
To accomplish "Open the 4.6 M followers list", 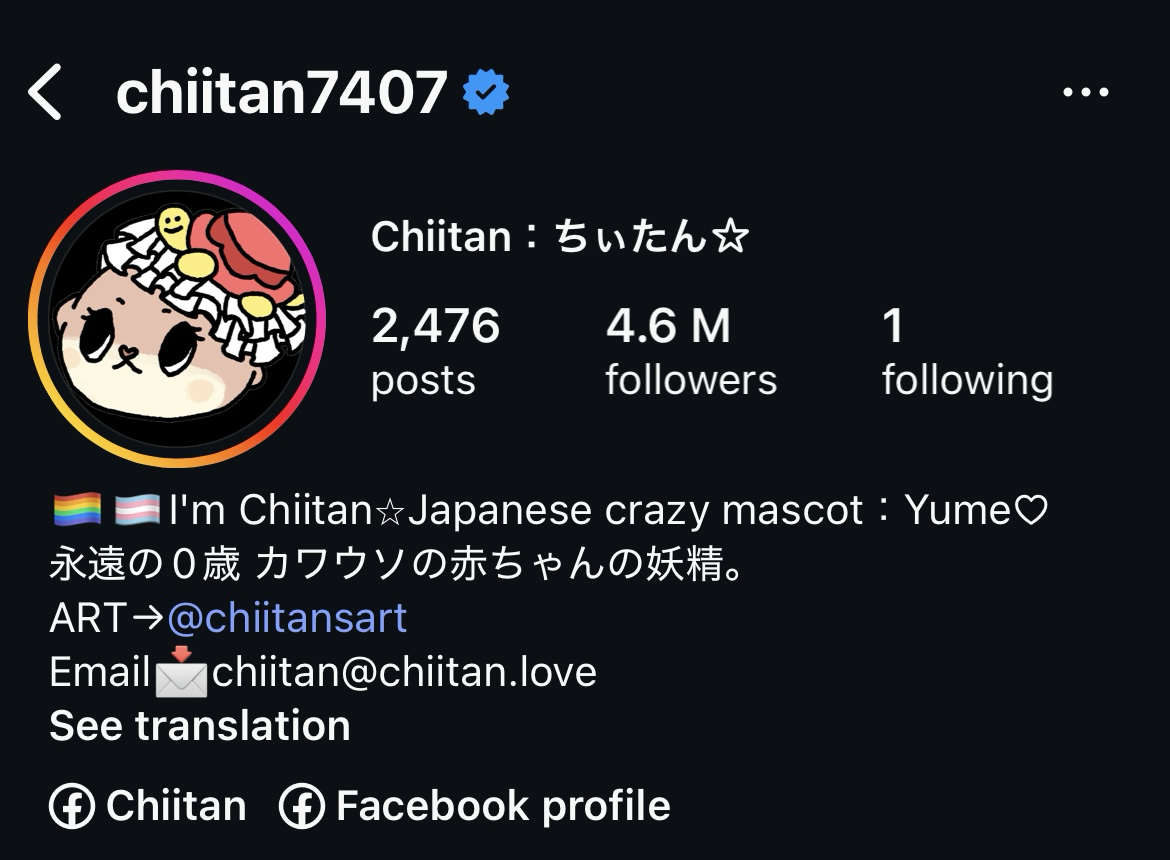I will coord(690,352).
